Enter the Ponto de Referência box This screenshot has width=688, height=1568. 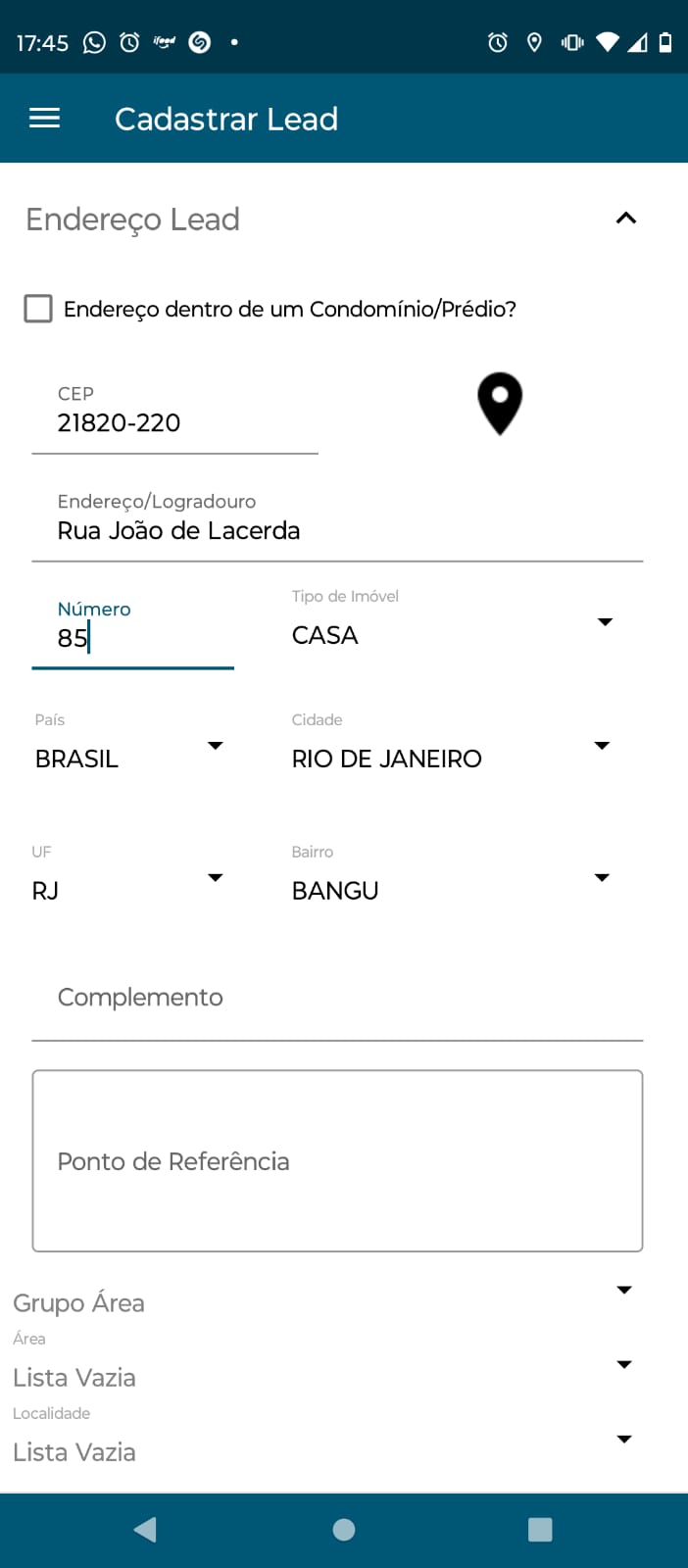(337, 1160)
